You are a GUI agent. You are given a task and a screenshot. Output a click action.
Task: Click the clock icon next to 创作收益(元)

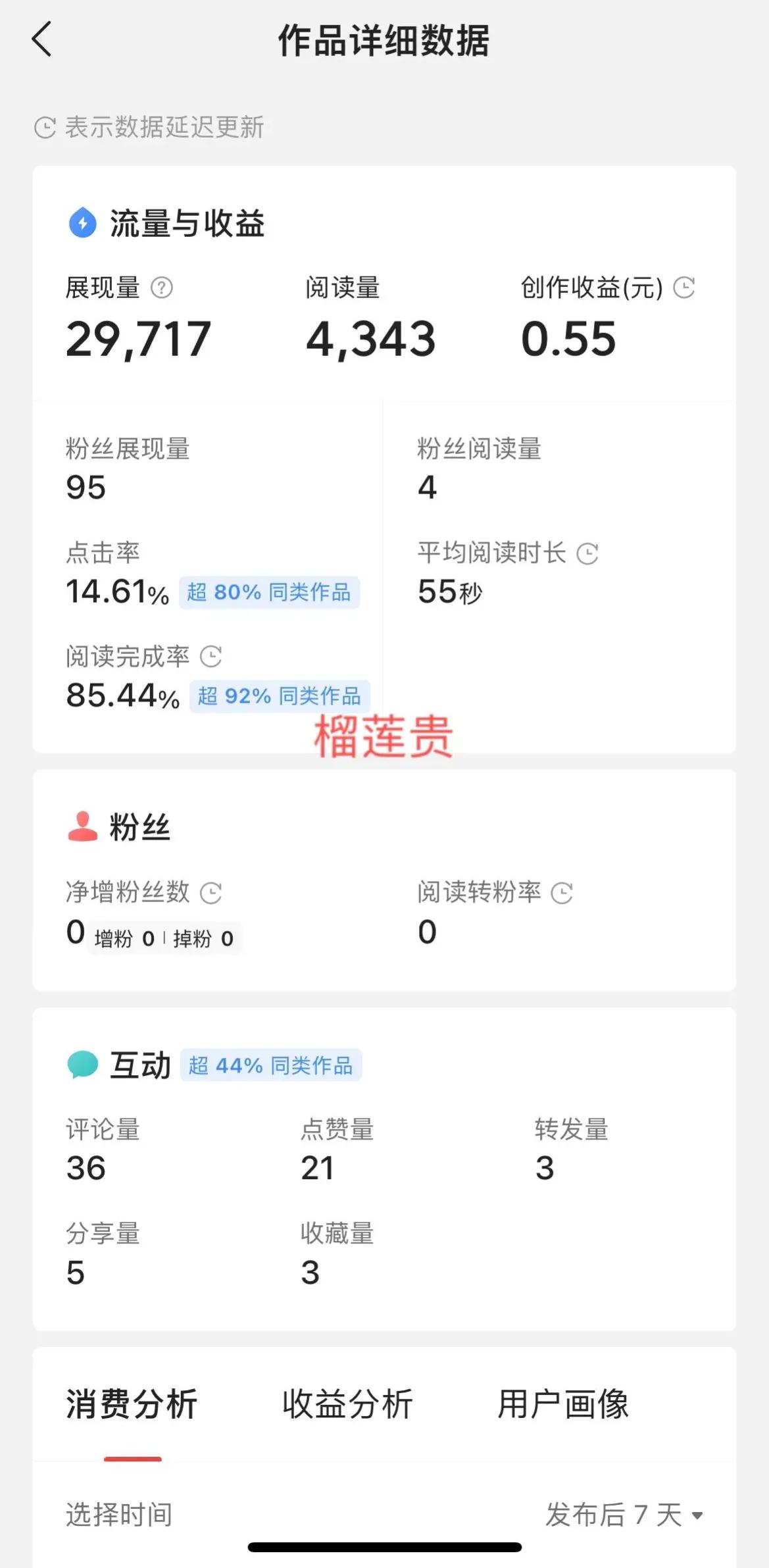685,288
